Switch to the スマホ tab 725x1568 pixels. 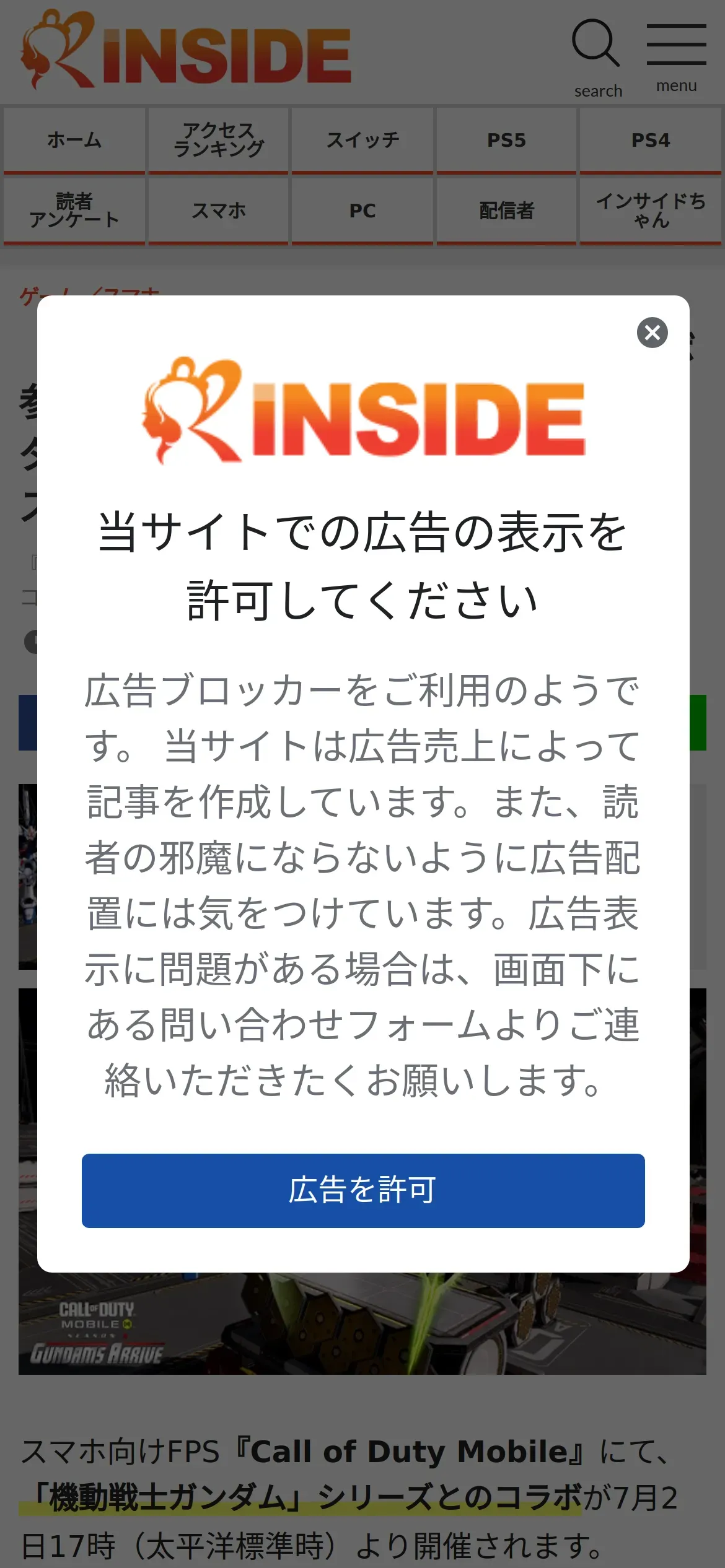pos(218,211)
